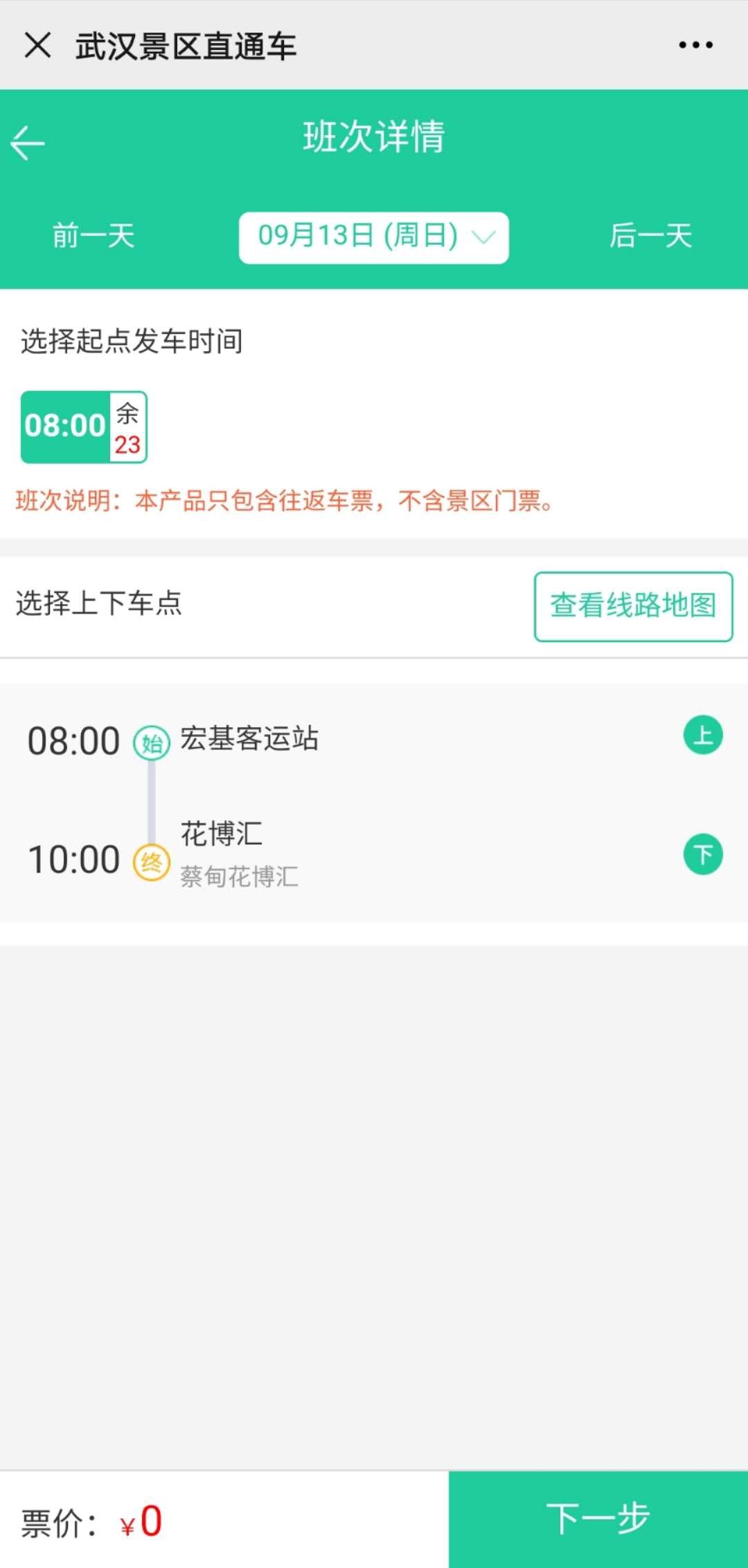This screenshot has height=1568, width=748.
Task: Choose 宏基客运站 as boarding point
Action: (x=703, y=735)
